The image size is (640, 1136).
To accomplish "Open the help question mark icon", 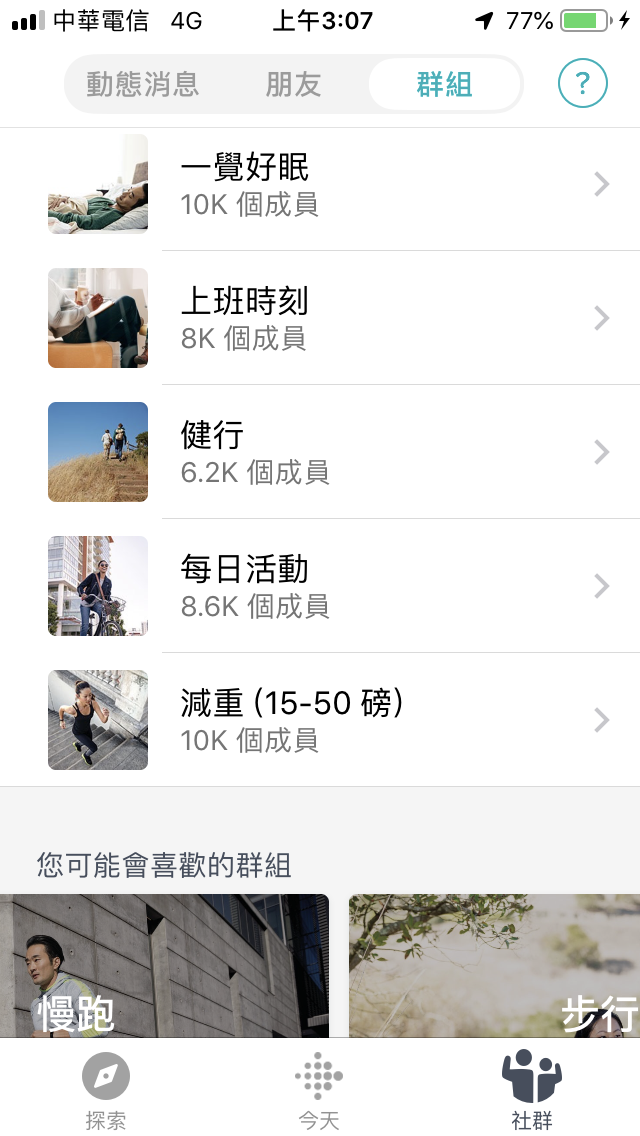I will [x=582, y=83].
